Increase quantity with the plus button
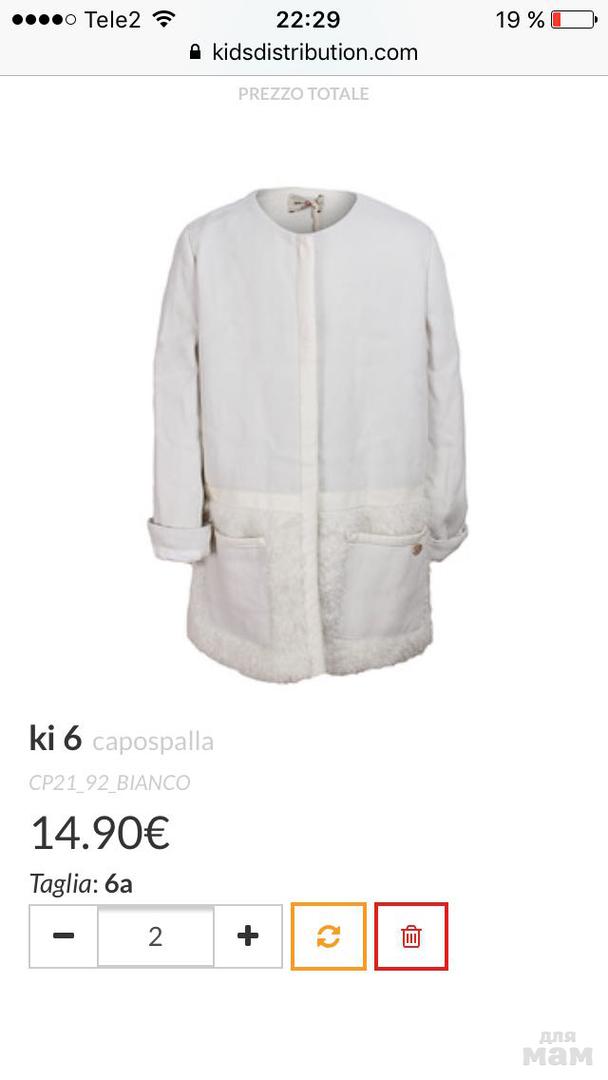608x1080 pixels. point(248,936)
